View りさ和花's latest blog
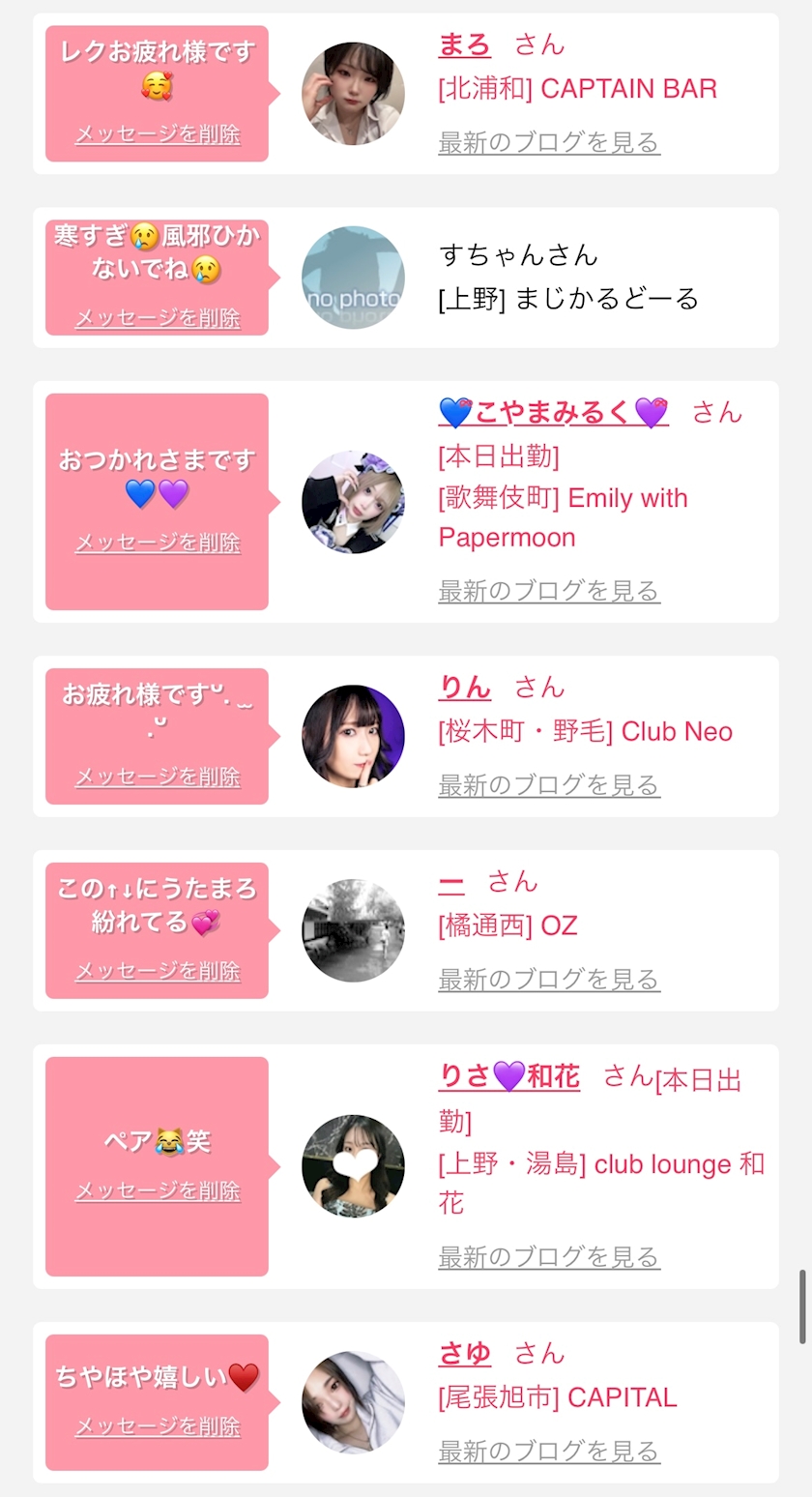 point(548,1257)
